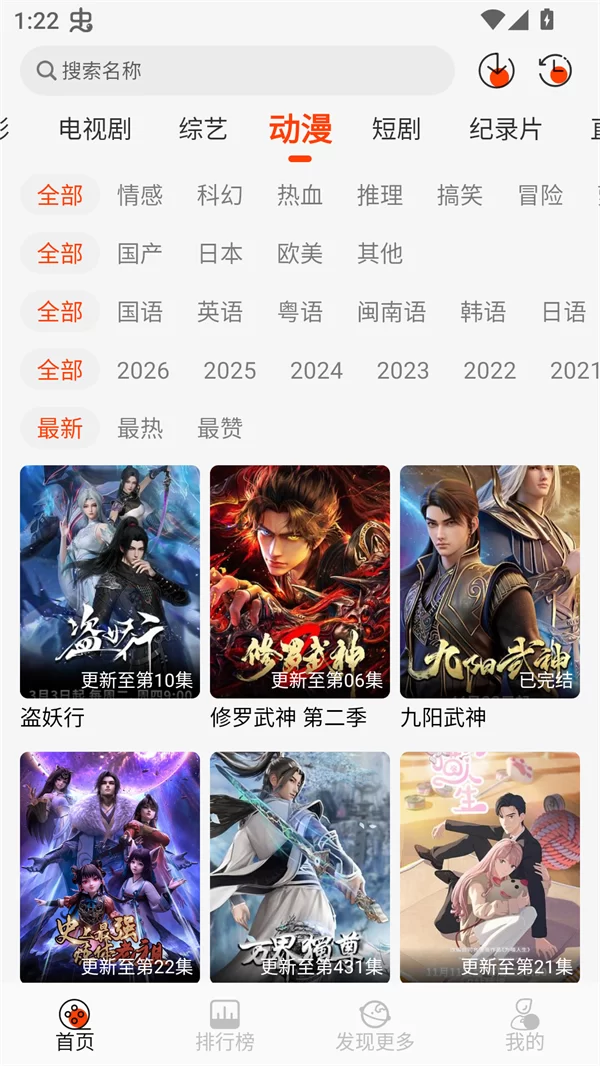The width and height of the screenshot is (600, 1066).
Task: Sort by 最赞
Action: 220,428
